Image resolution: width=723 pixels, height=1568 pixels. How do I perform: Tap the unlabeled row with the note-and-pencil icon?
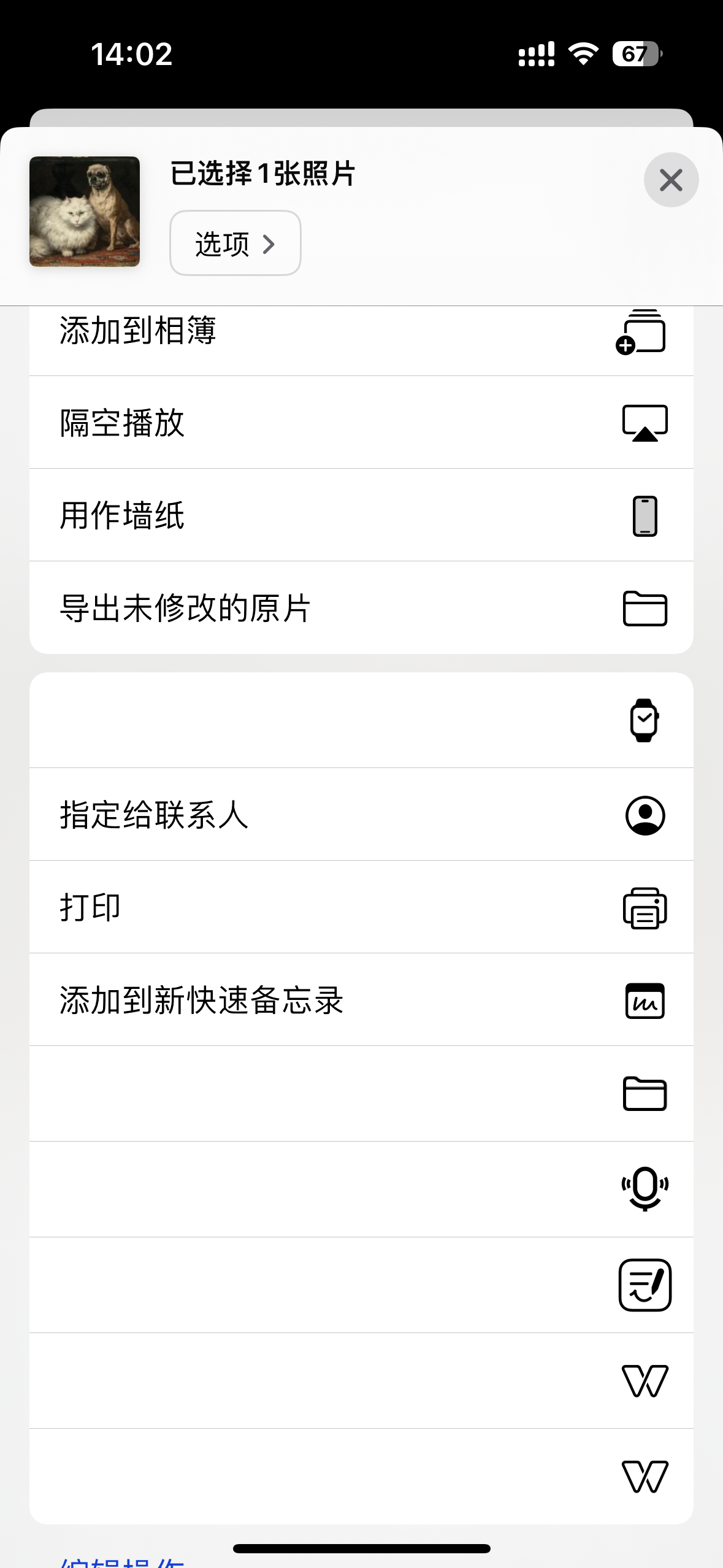[361, 1285]
